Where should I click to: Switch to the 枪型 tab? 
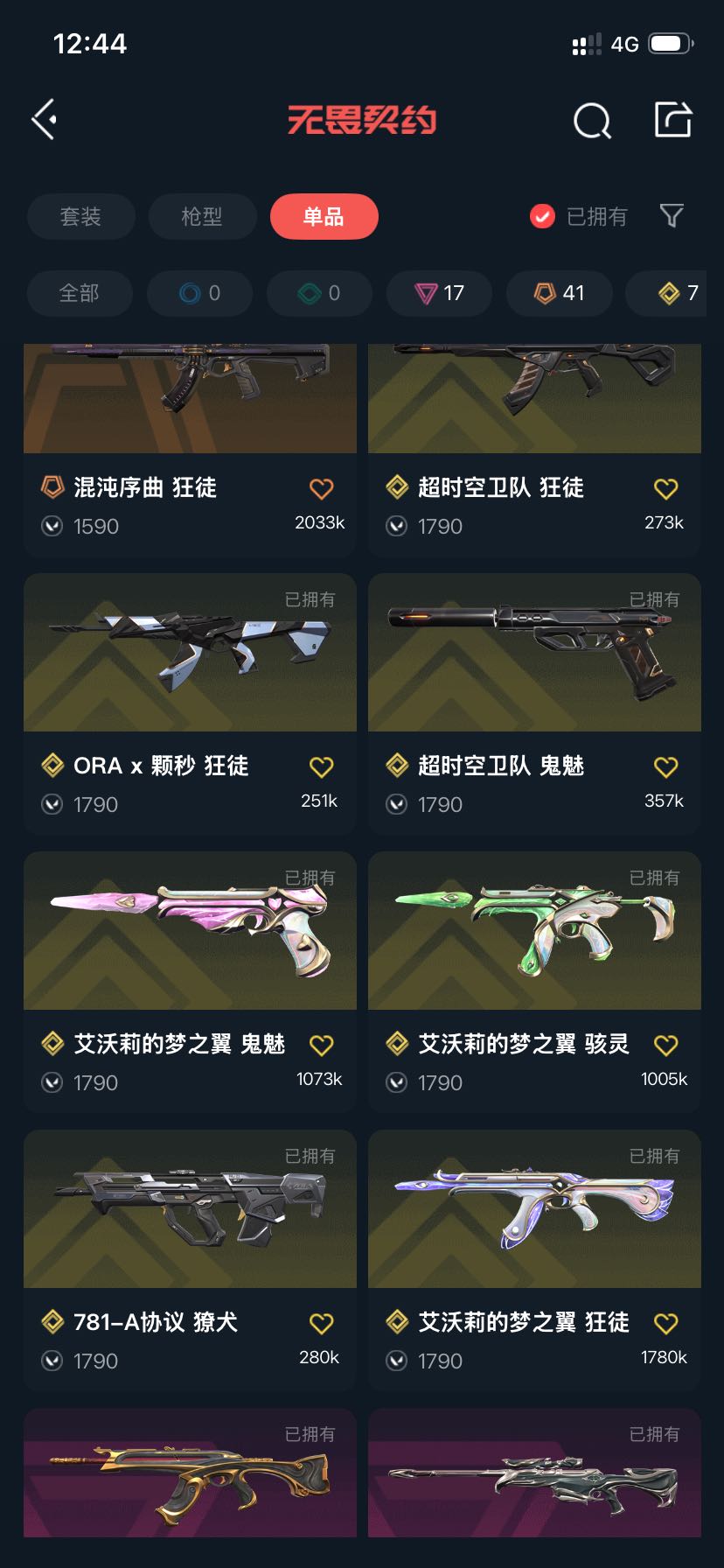point(202,216)
